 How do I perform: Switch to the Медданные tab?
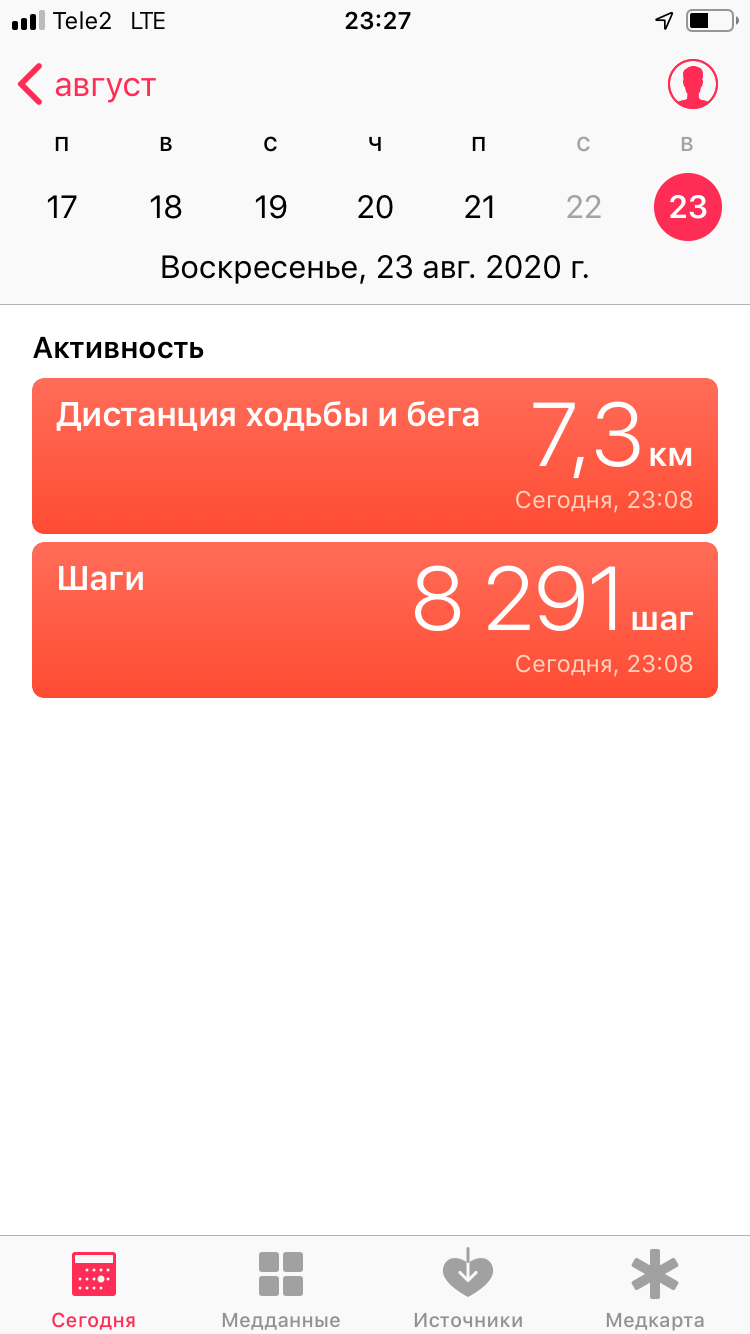(x=281, y=1288)
